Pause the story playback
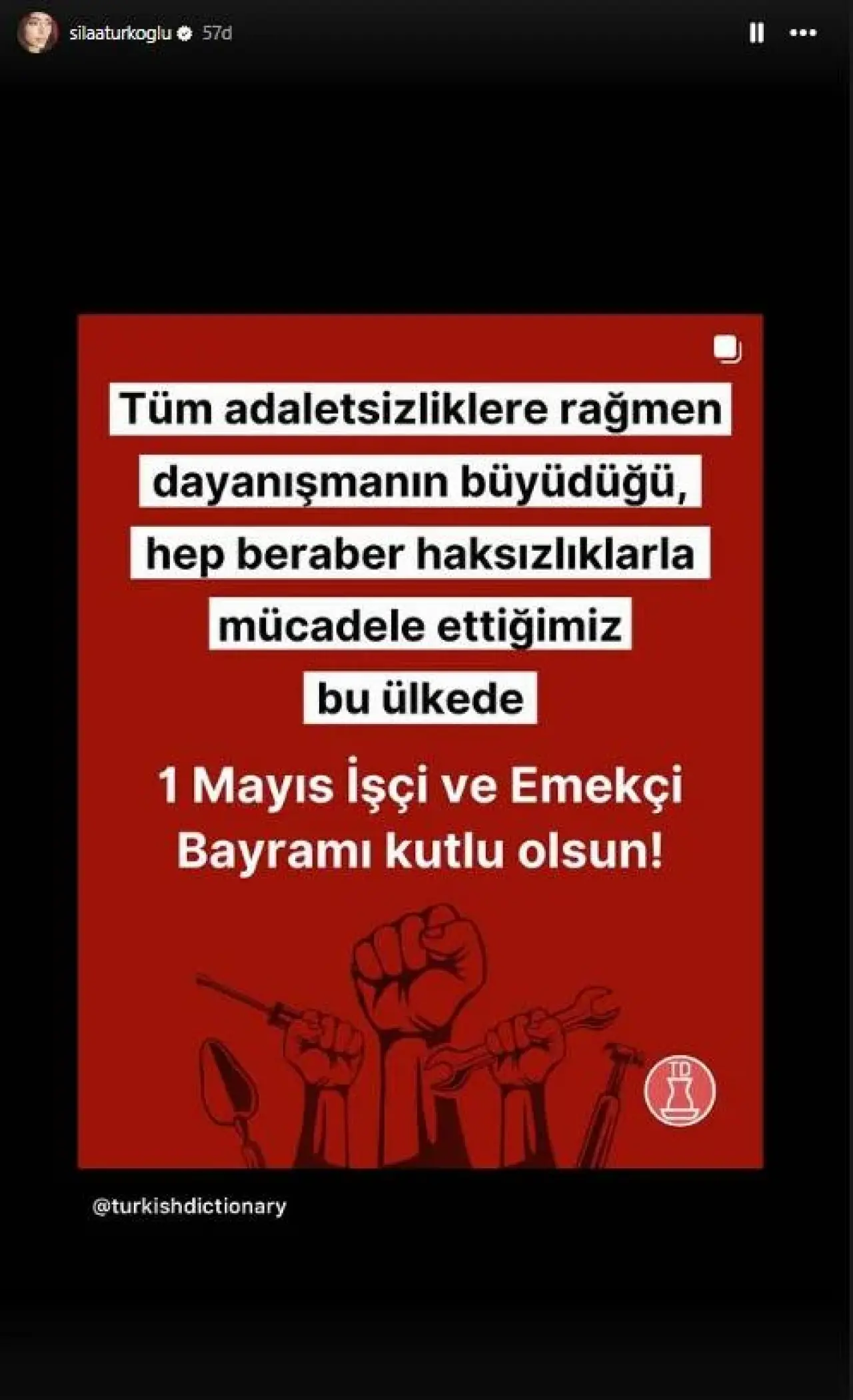The width and height of the screenshot is (853, 1400). [x=756, y=33]
